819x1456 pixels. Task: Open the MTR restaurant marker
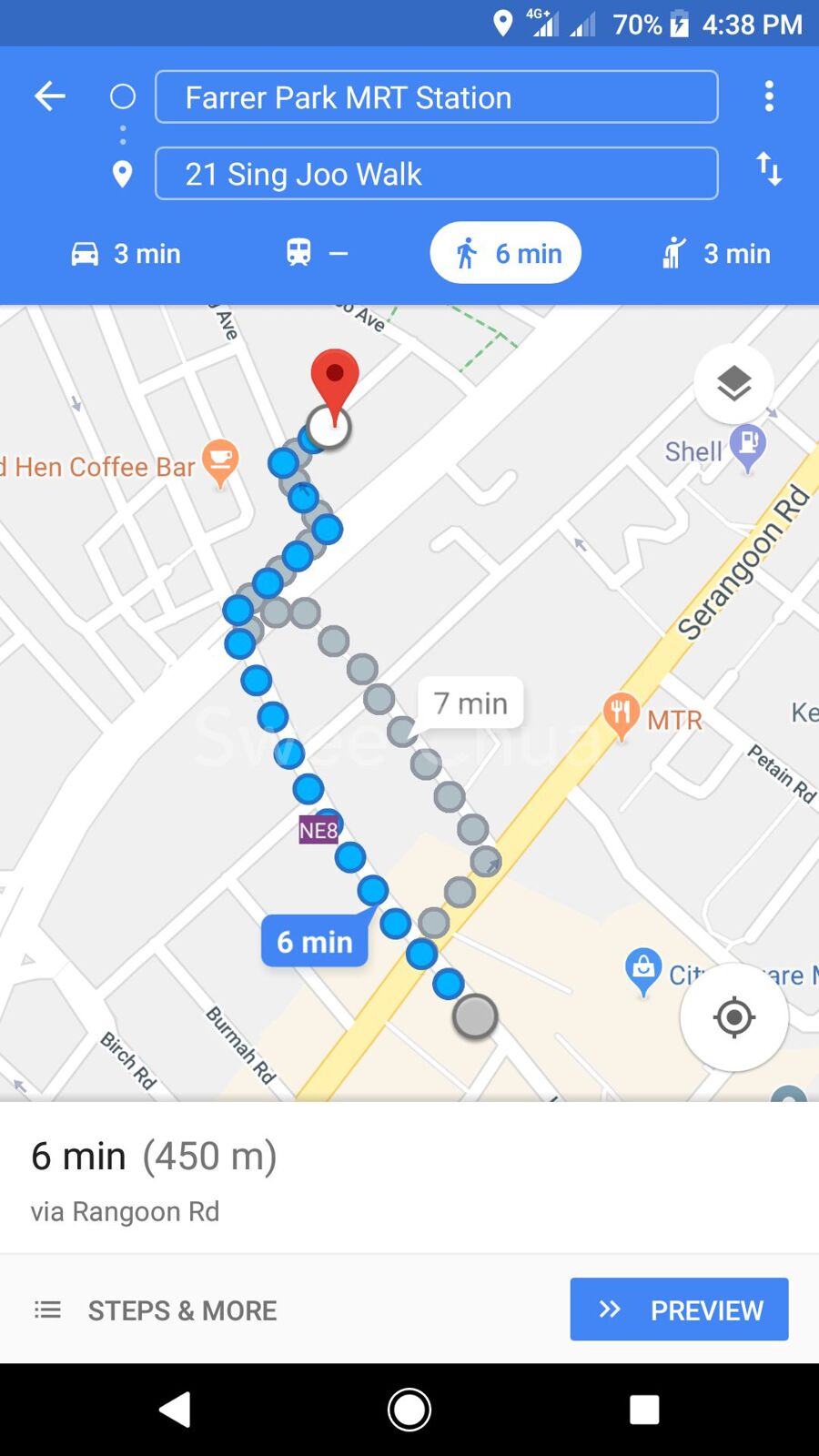[621, 714]
